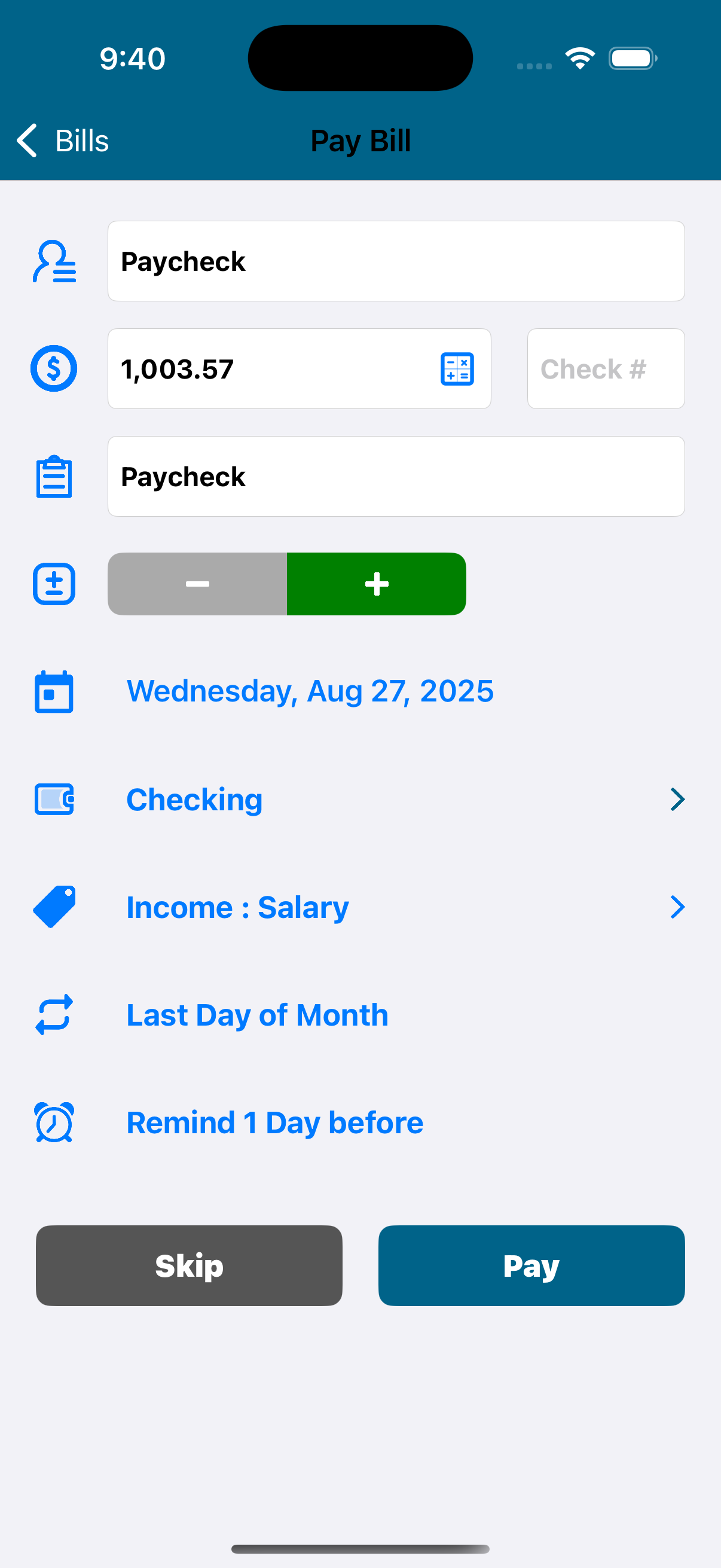Click the calendar date icon

[54, 691]
